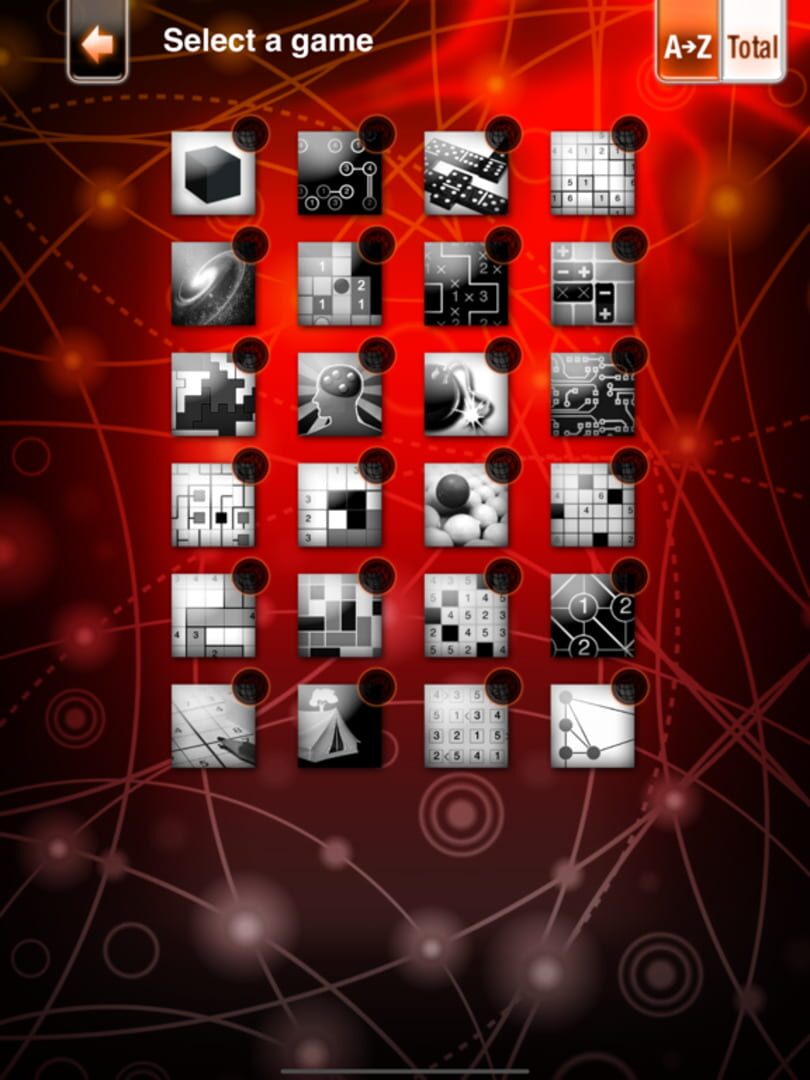Select the dominoes game tile
The width and height of the screenshot is (810, 1080).
point(466,173)
